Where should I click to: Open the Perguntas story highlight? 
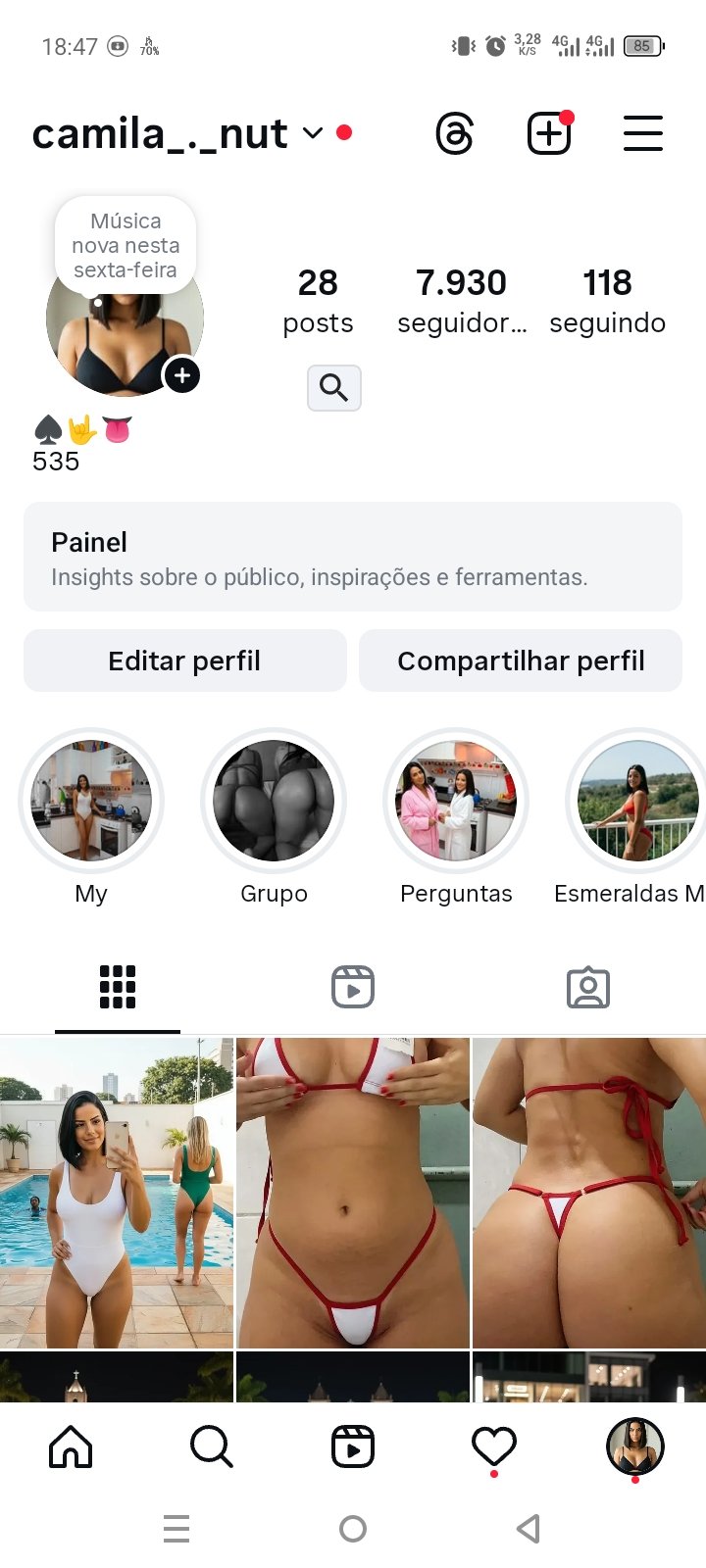[456, 801]
